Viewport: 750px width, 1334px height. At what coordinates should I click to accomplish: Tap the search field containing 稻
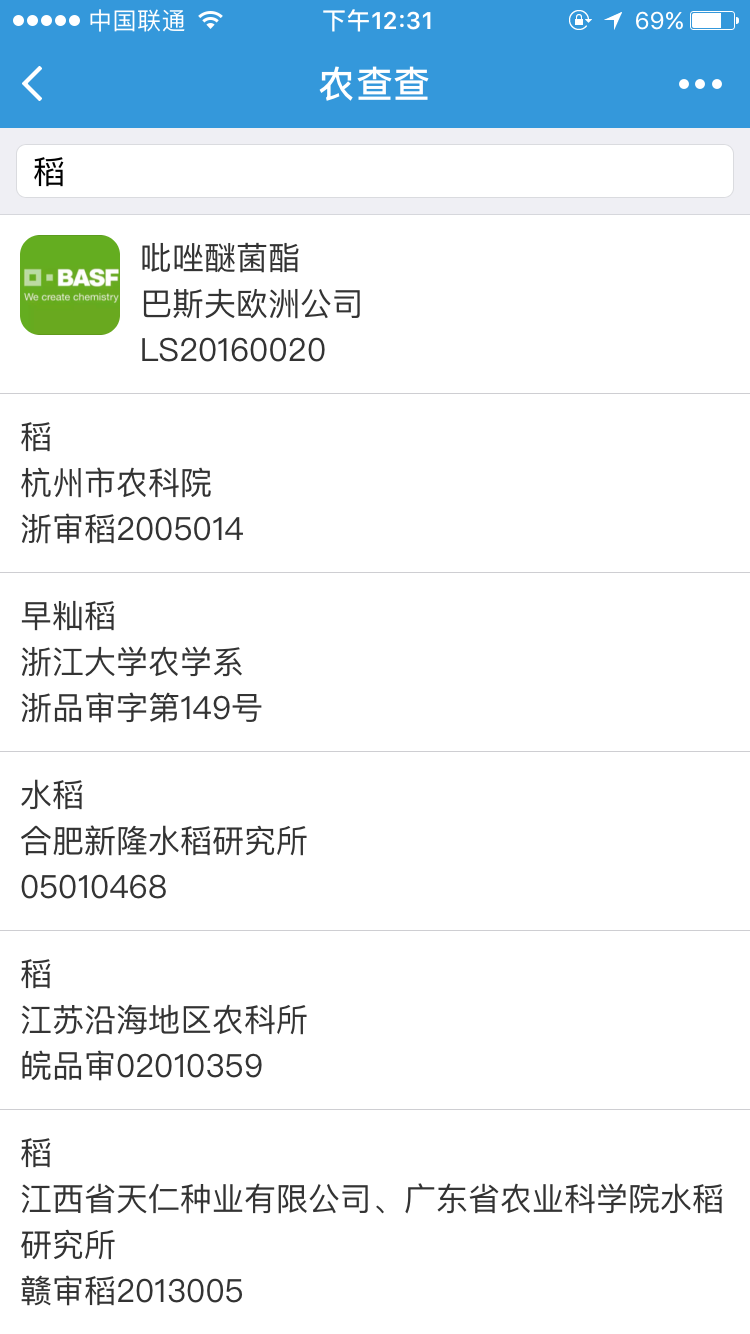(375, 171)
